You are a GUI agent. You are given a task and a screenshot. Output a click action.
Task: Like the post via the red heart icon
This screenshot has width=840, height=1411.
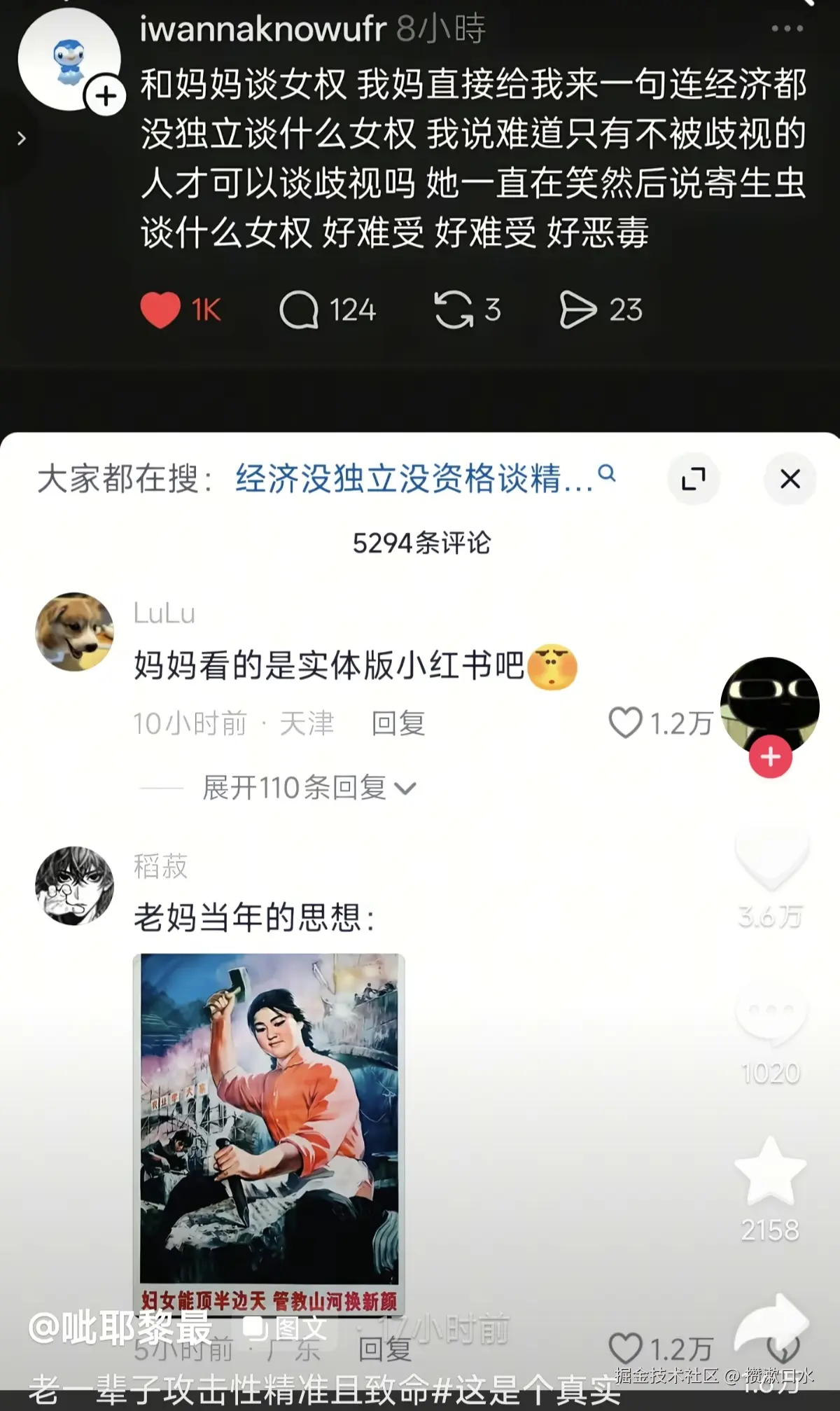pyautogui.click(x=162, y=310)
